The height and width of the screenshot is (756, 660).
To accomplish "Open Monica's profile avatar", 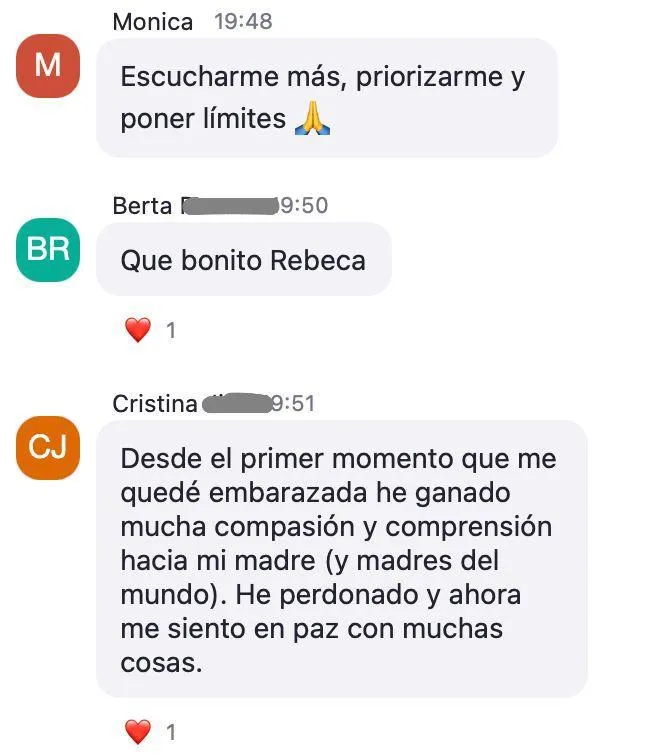I will tap(48, 66).
